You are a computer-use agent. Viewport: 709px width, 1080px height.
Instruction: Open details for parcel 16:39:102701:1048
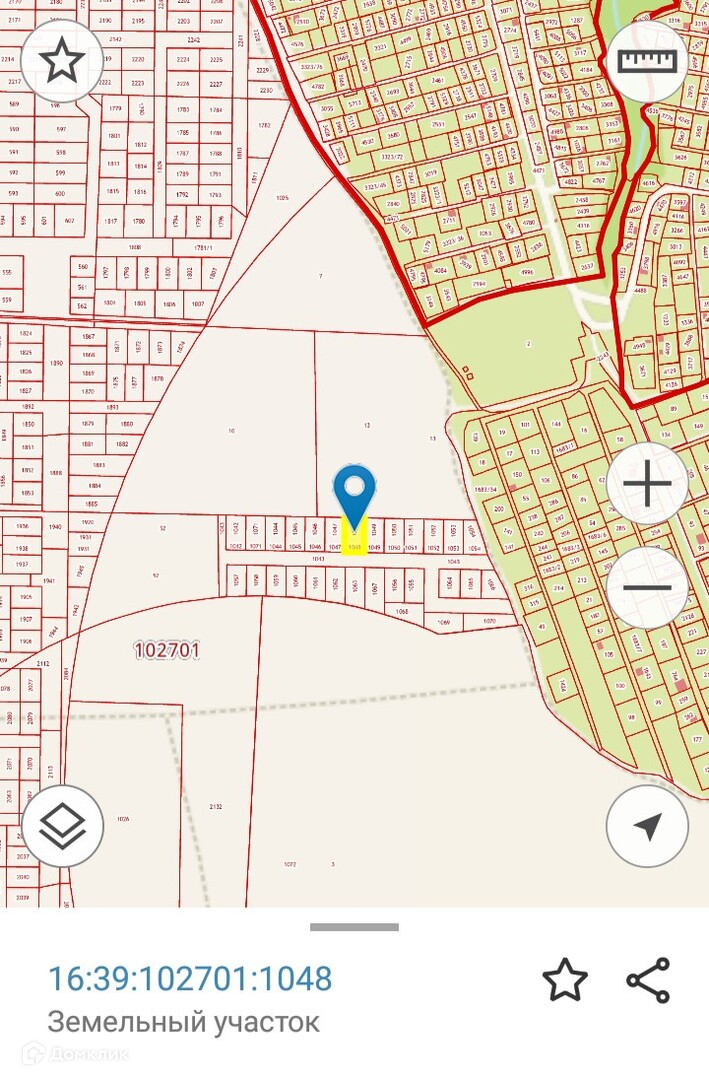pyautogui.click(x=190, y=978)
